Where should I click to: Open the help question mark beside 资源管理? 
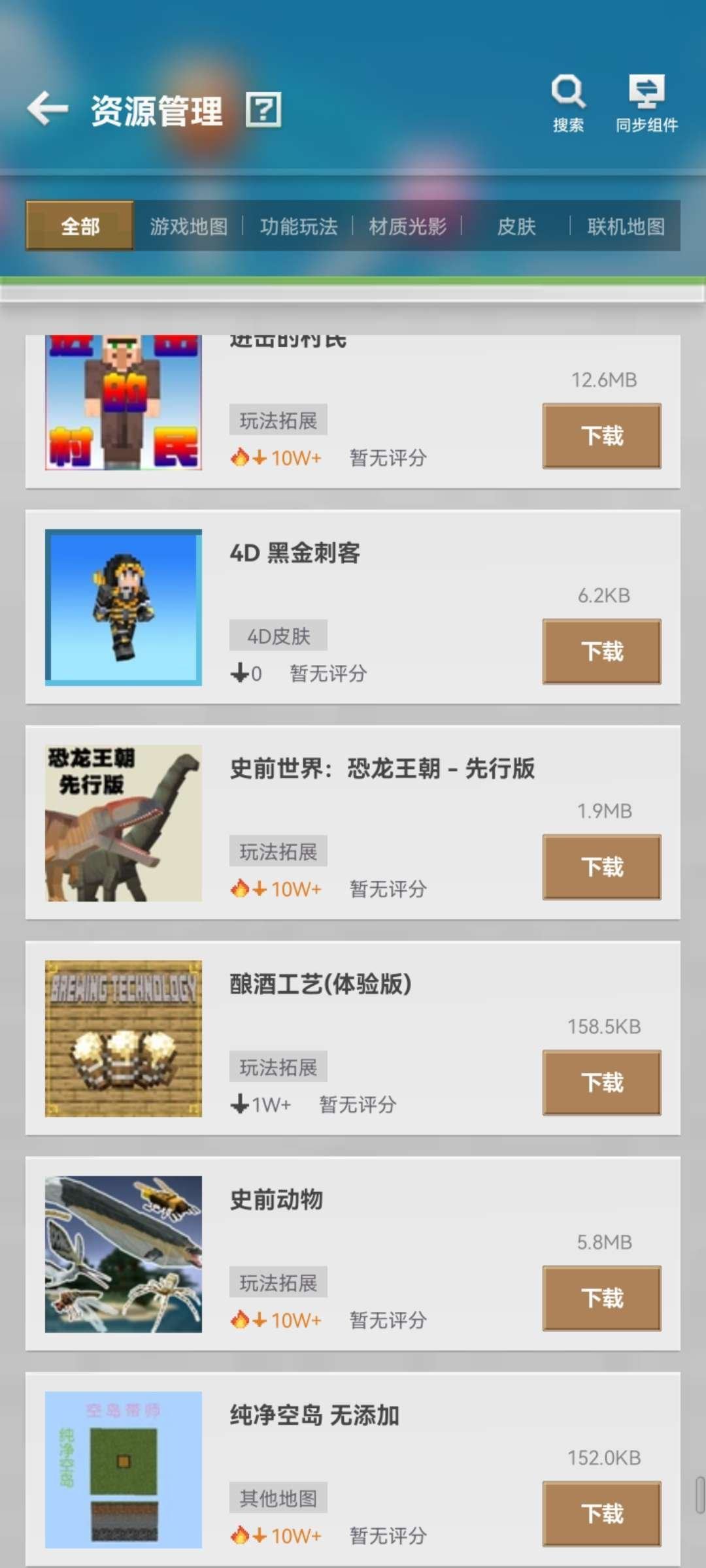click(264, 108)
